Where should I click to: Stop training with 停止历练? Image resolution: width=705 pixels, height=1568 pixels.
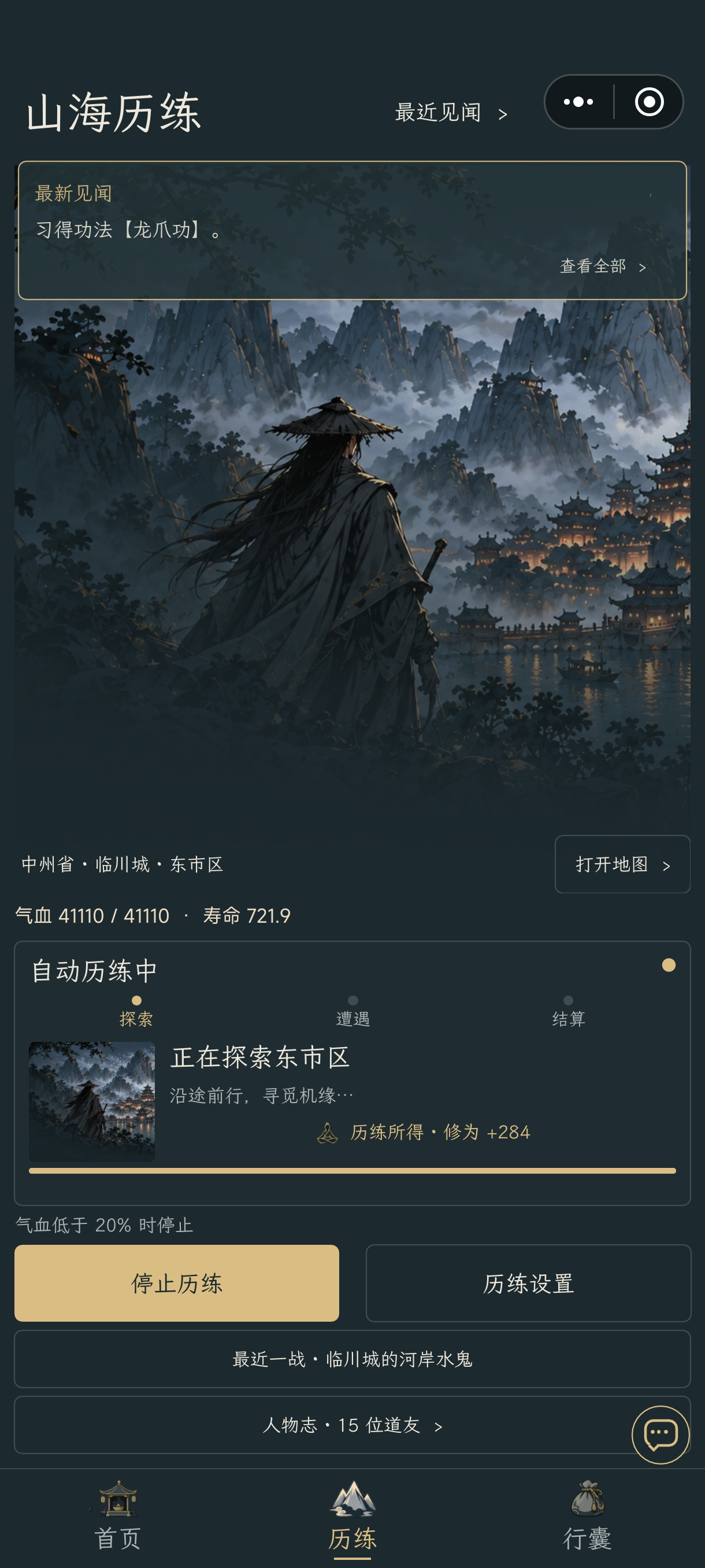pyautogui.click(x=177, y=1283)
